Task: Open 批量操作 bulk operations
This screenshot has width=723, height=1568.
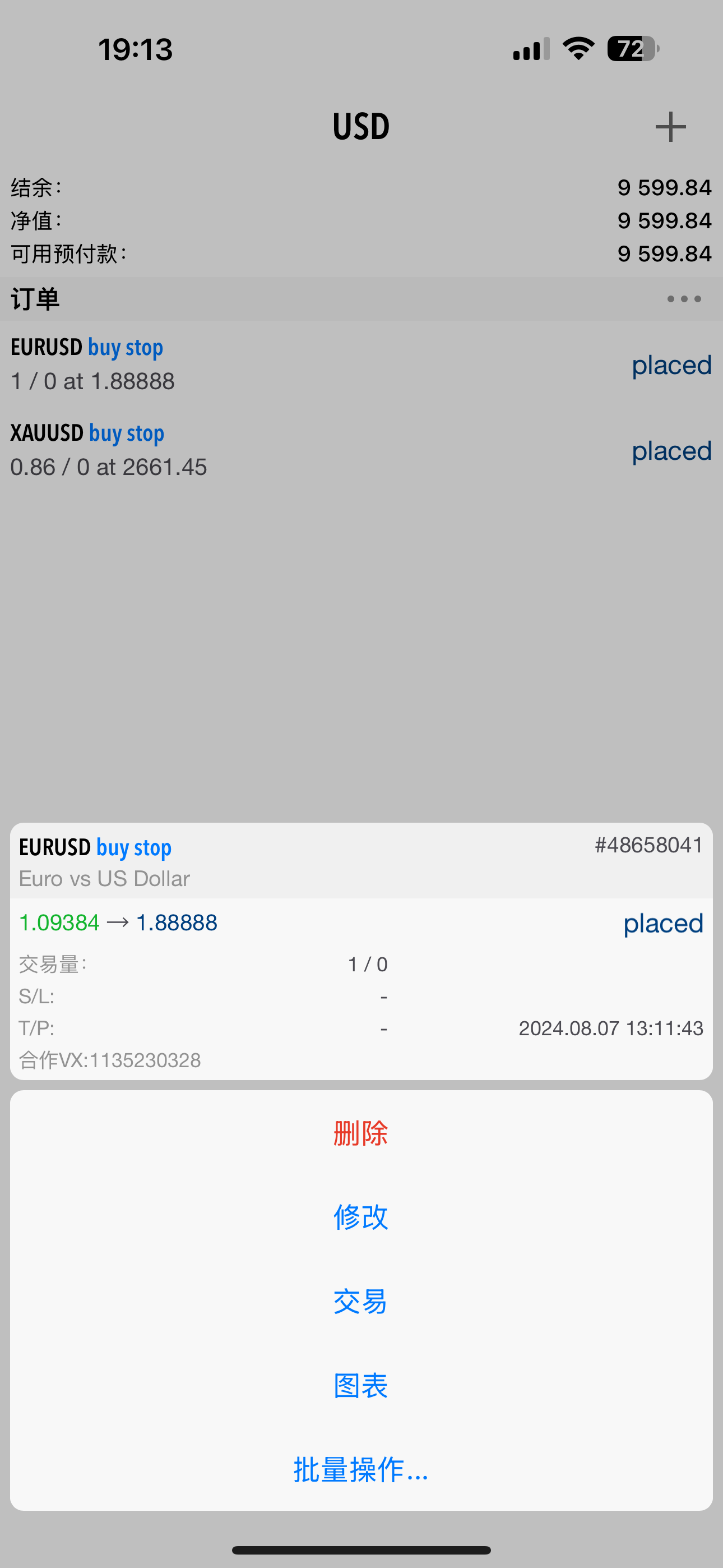Action: pyautogui.click(x=361, y=1469)
